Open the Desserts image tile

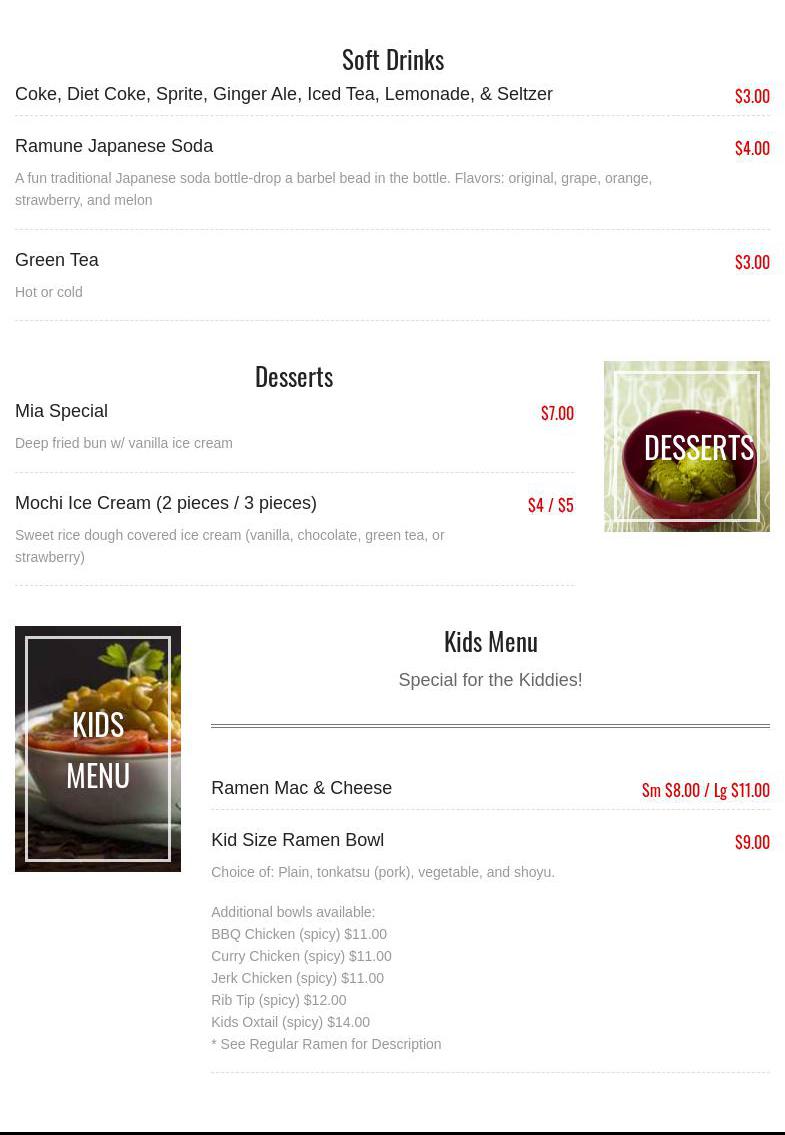click(x=686, y=446)
